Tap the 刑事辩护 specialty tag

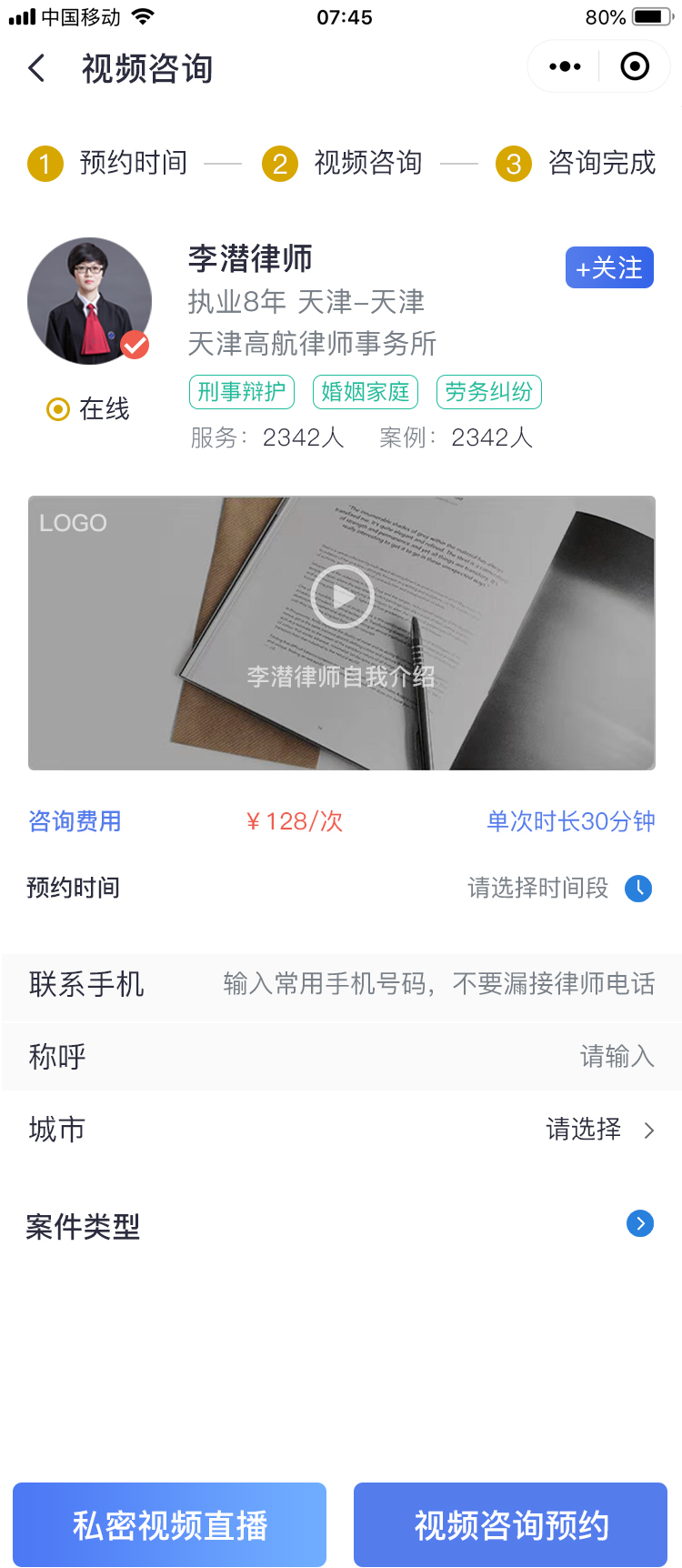click(242, 392)
